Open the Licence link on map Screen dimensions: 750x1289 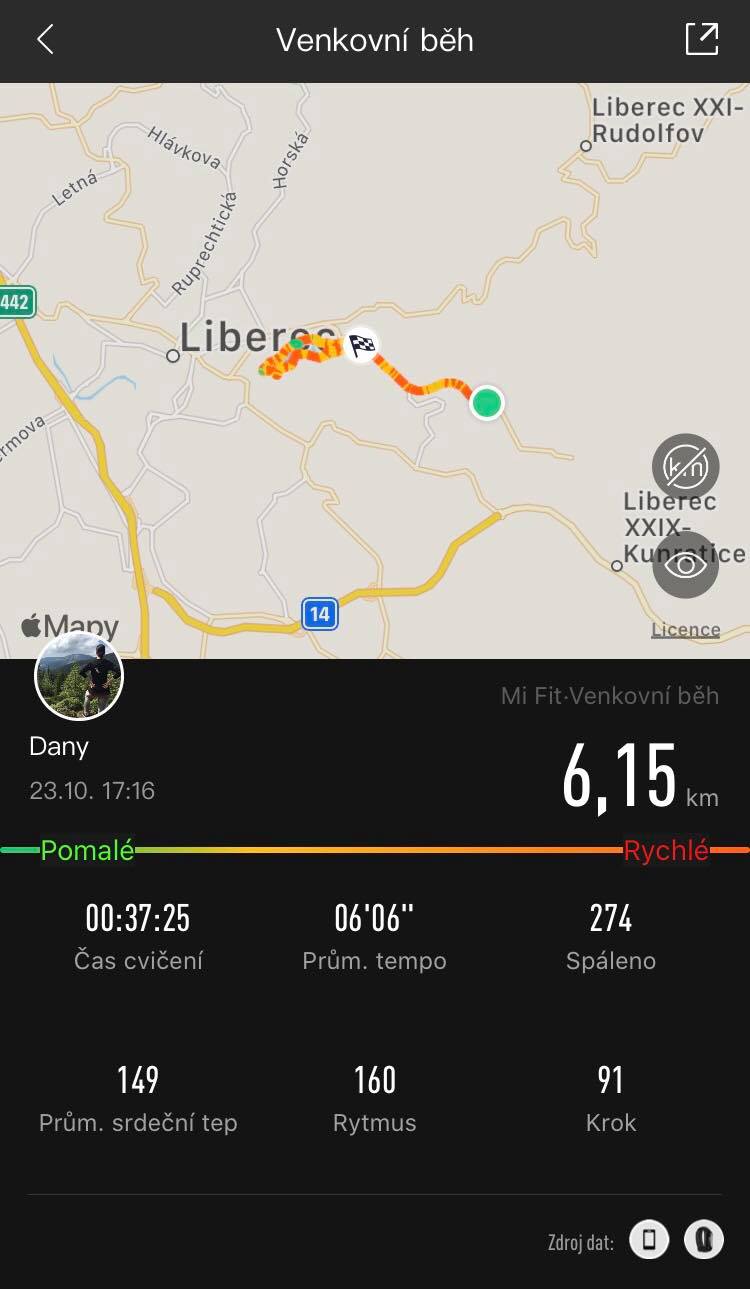[x=686, y=629]
